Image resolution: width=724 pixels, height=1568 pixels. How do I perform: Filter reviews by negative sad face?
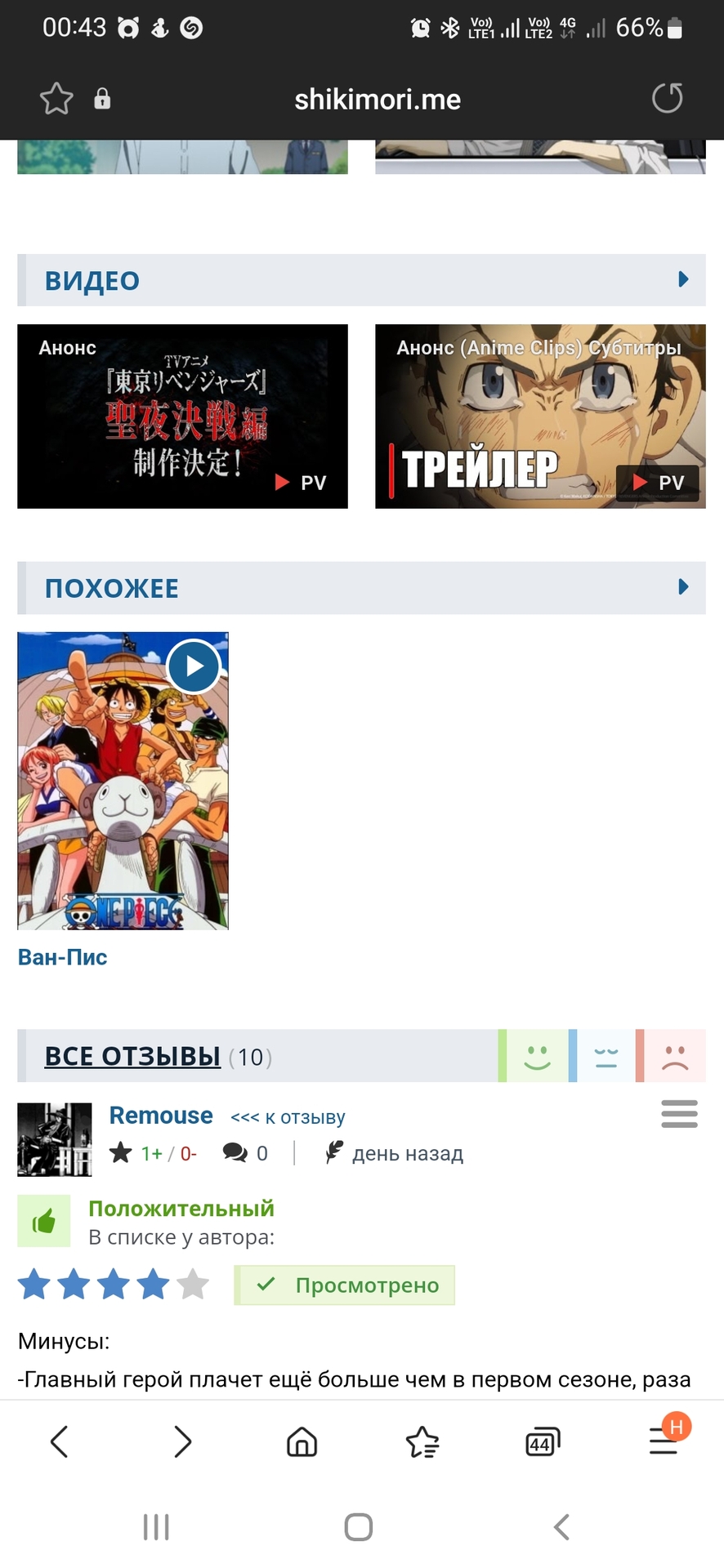(674, 1057)
